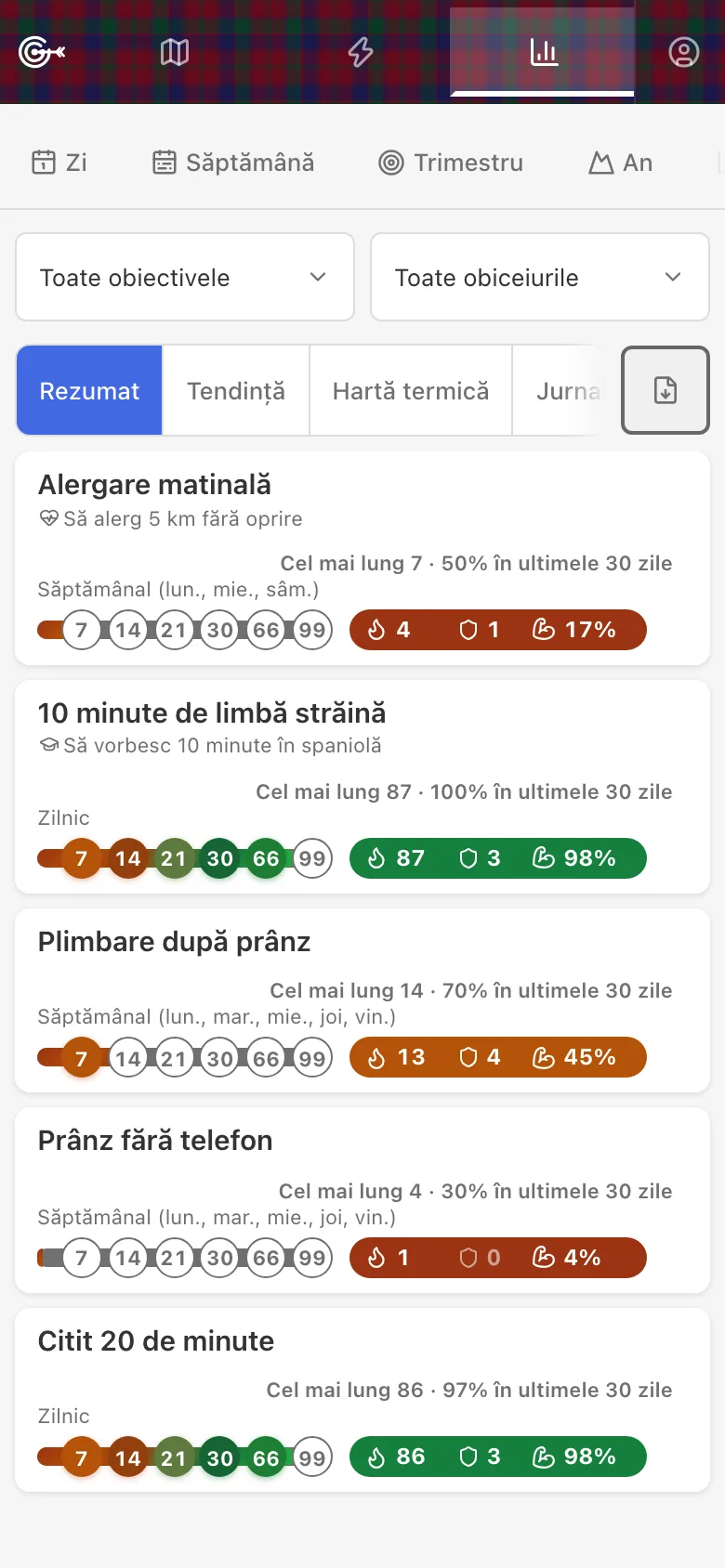Viewport: 725px width, 1568px height.
Task: Open the lightning bolt tab
Action: pyautogui.click(x=360, y=52)
